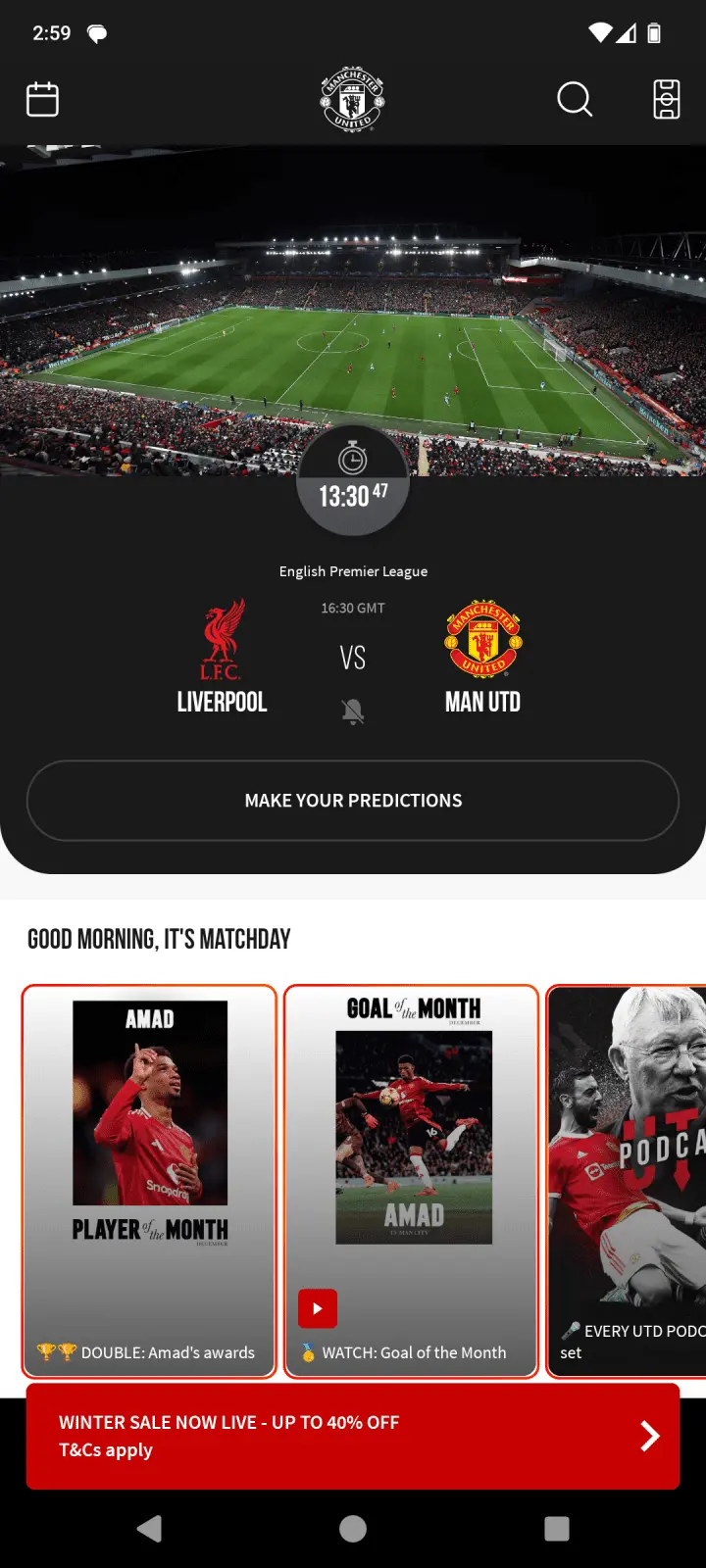Tap the Manchester United crest in header
The image size is (706, 1568).
(353, 100)
